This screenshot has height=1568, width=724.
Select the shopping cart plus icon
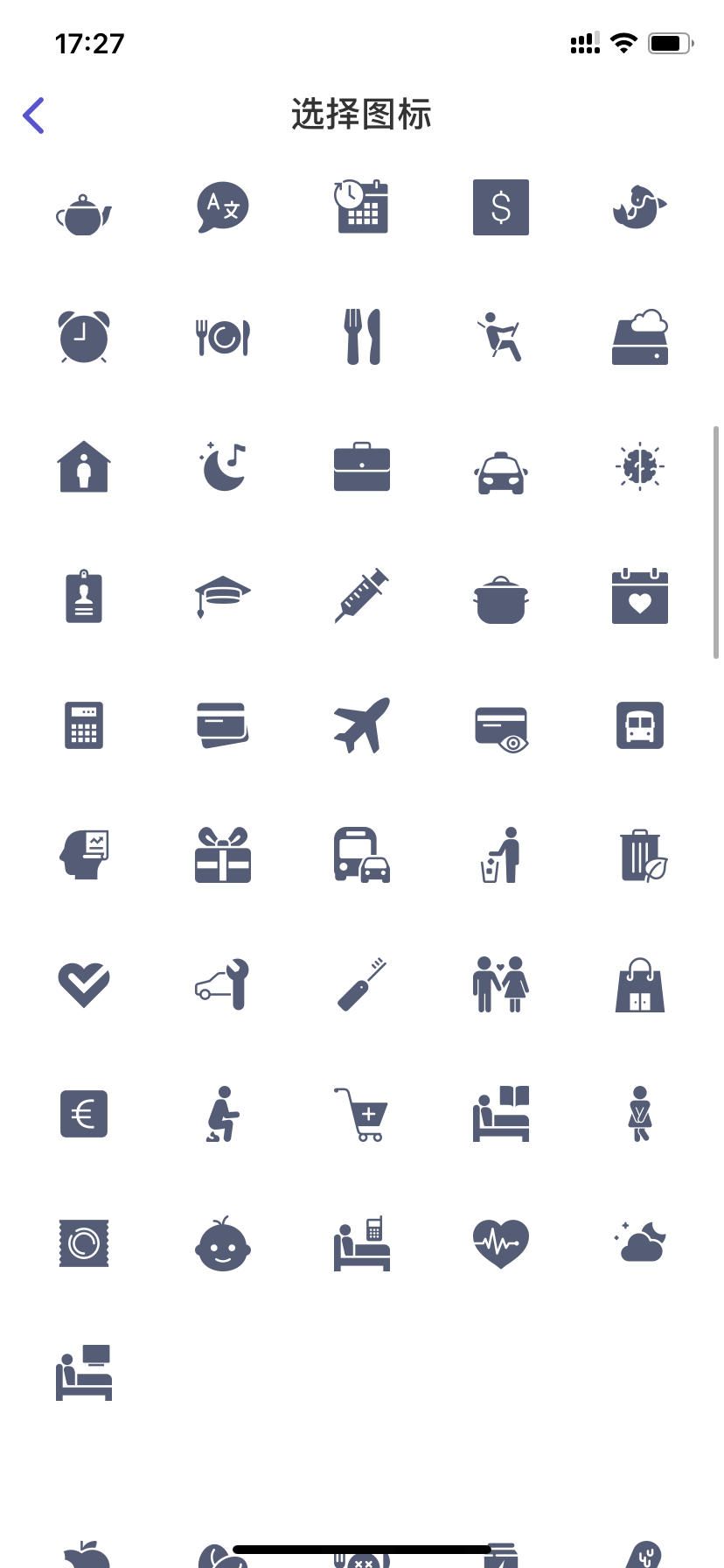point(362,1114)
